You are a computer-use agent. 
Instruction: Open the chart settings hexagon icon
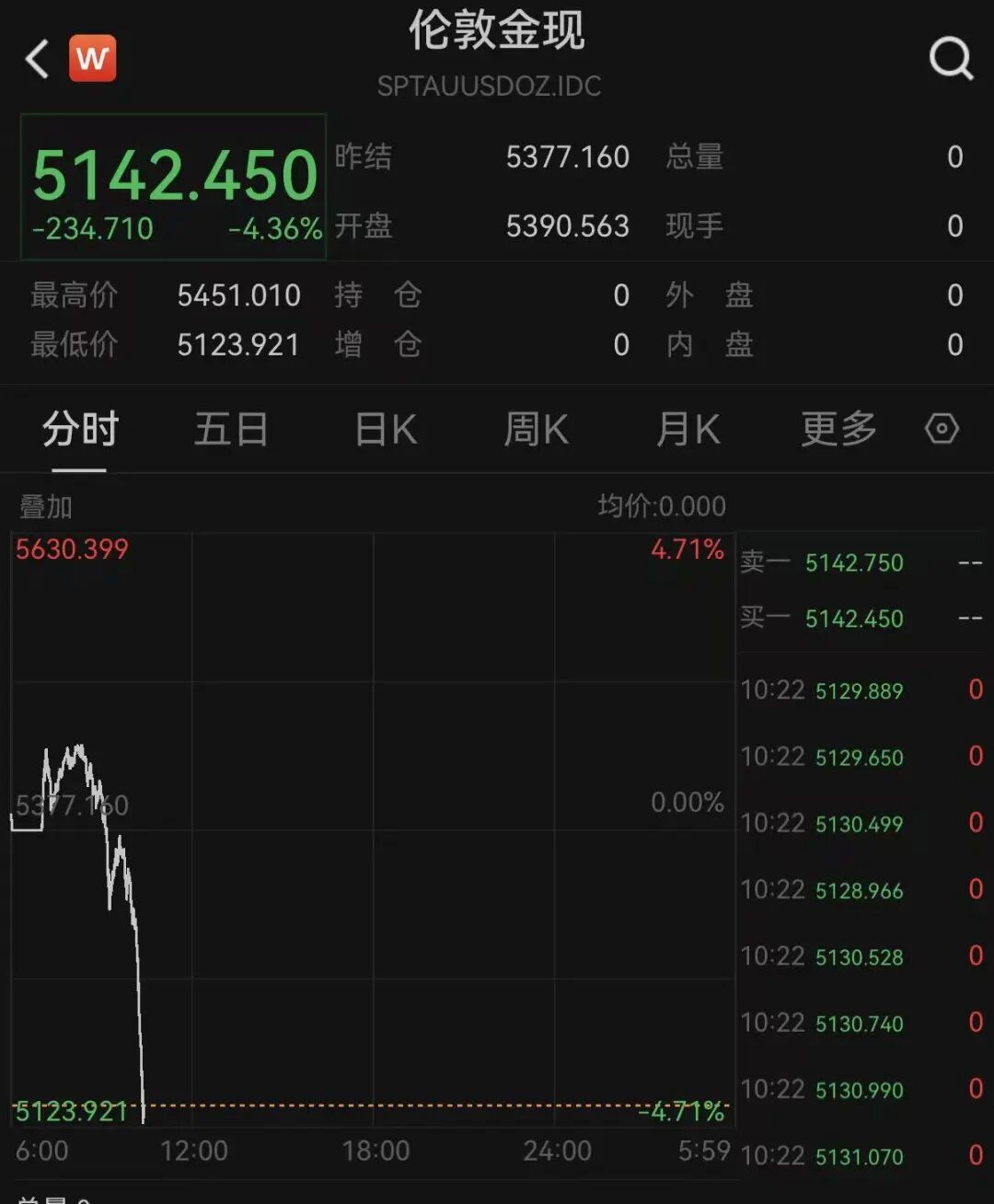tap(942, 429)
